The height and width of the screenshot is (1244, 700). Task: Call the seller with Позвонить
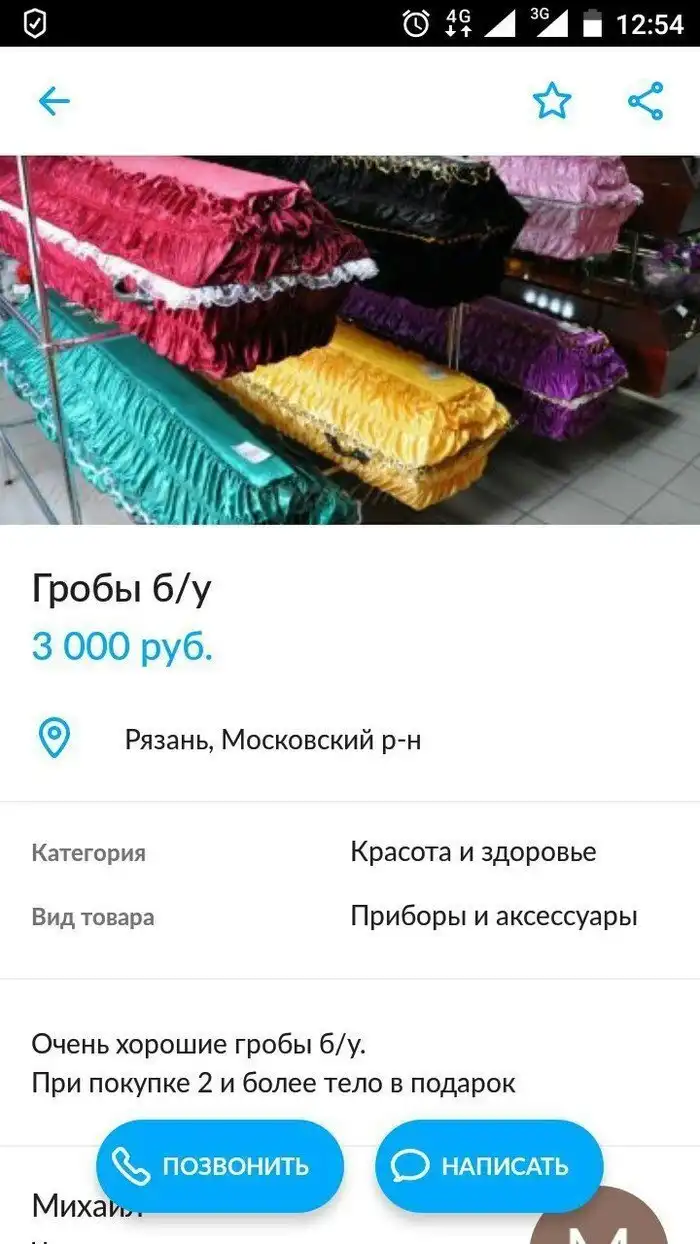pyautogui.click(x=220, y=1166)
